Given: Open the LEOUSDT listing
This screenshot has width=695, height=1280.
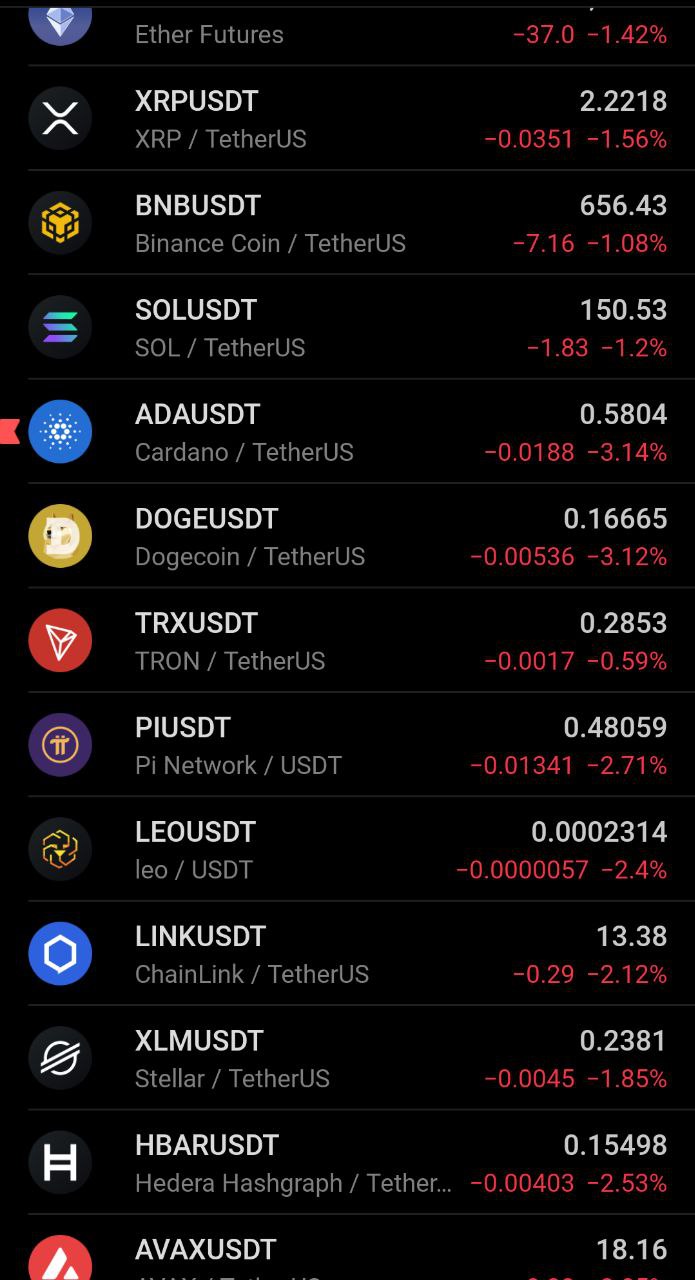Looking at the screenshot, I should (347, 849).
